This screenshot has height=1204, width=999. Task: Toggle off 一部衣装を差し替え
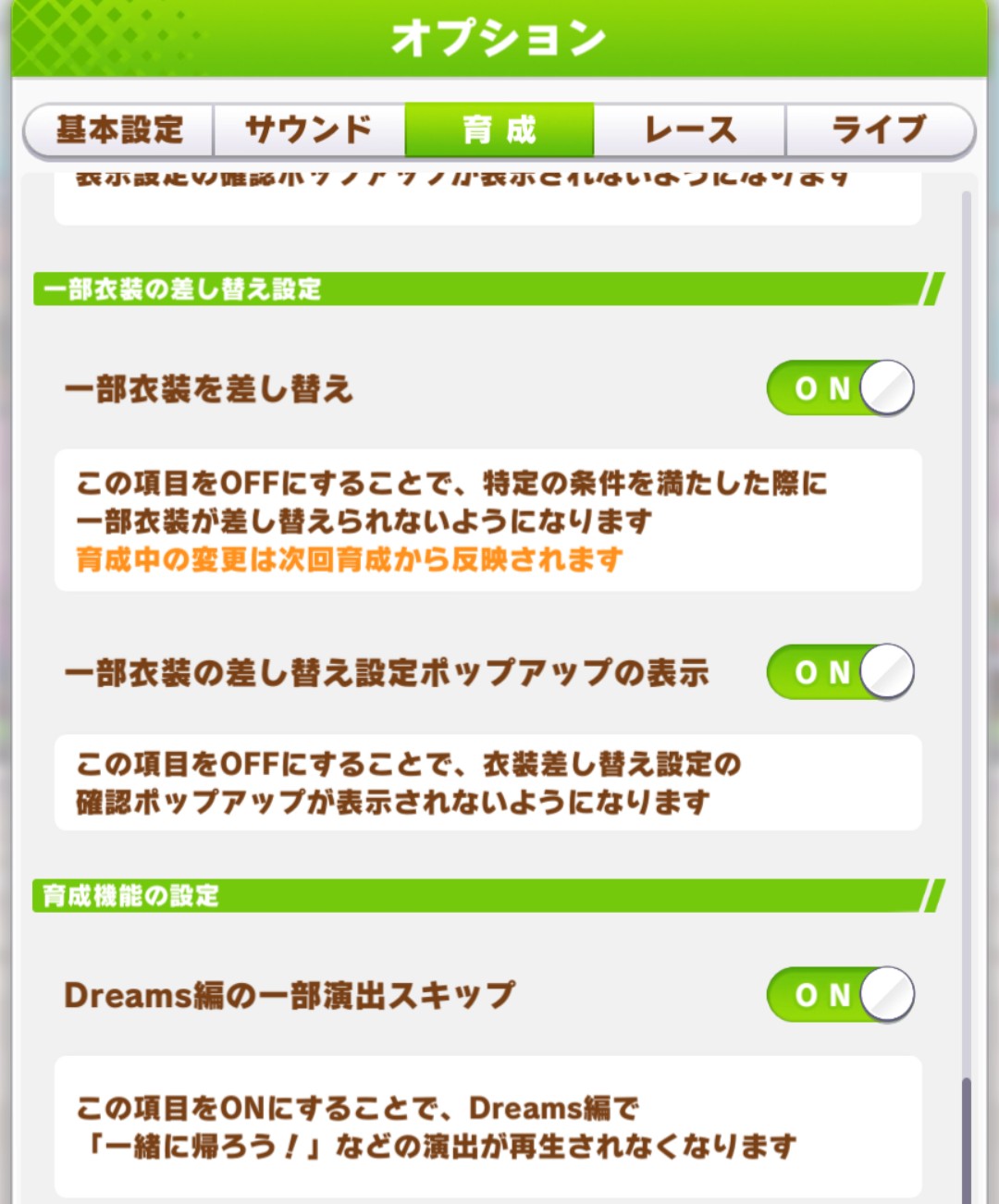coord(840,388)
